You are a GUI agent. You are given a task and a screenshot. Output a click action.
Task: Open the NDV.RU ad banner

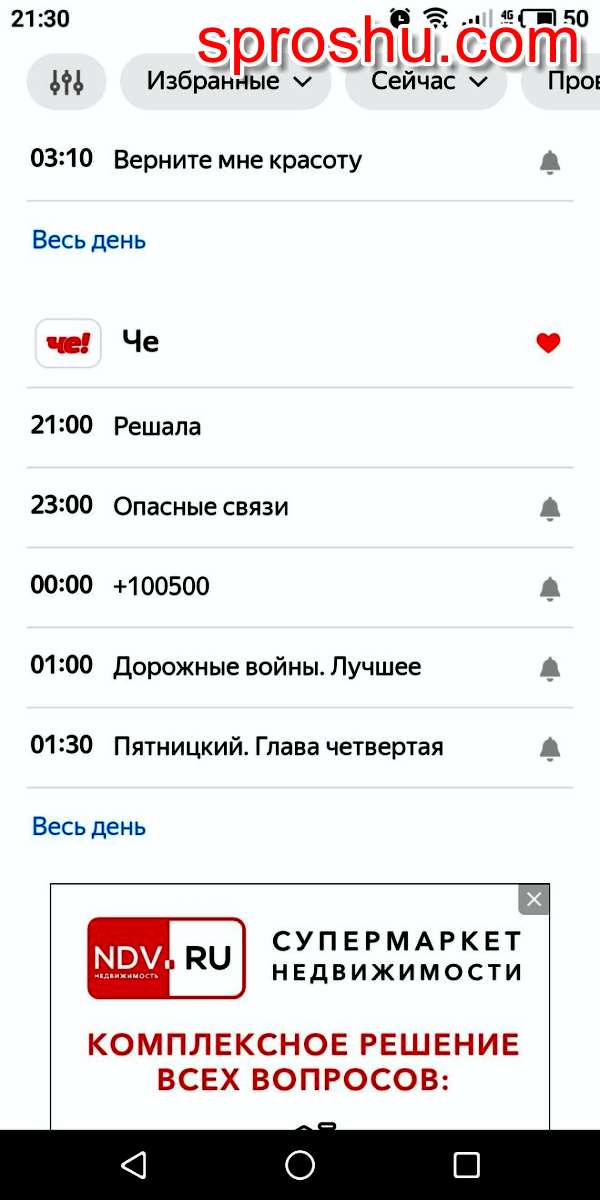pos(300,1000)
